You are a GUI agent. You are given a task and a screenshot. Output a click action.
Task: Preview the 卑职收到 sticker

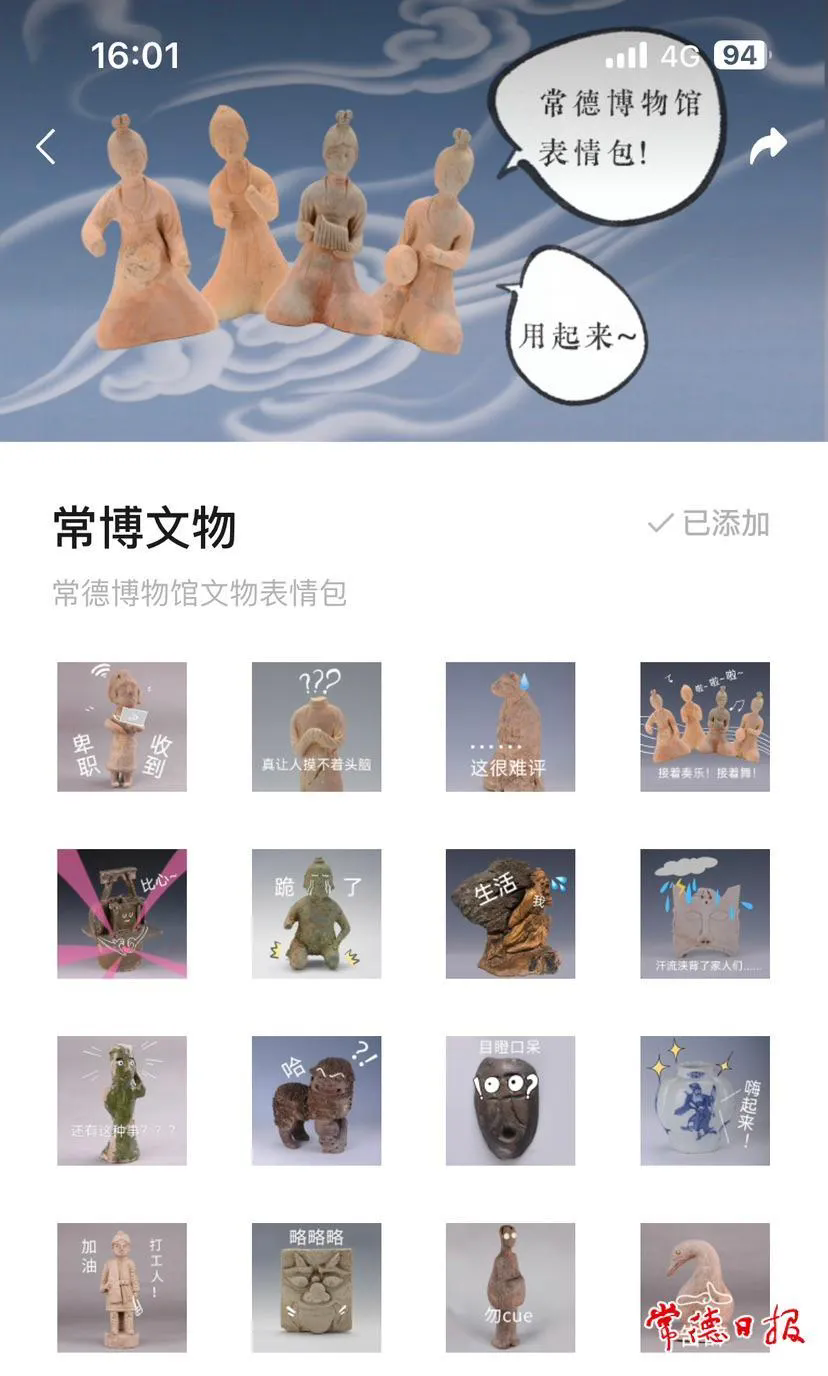[122, 727]
